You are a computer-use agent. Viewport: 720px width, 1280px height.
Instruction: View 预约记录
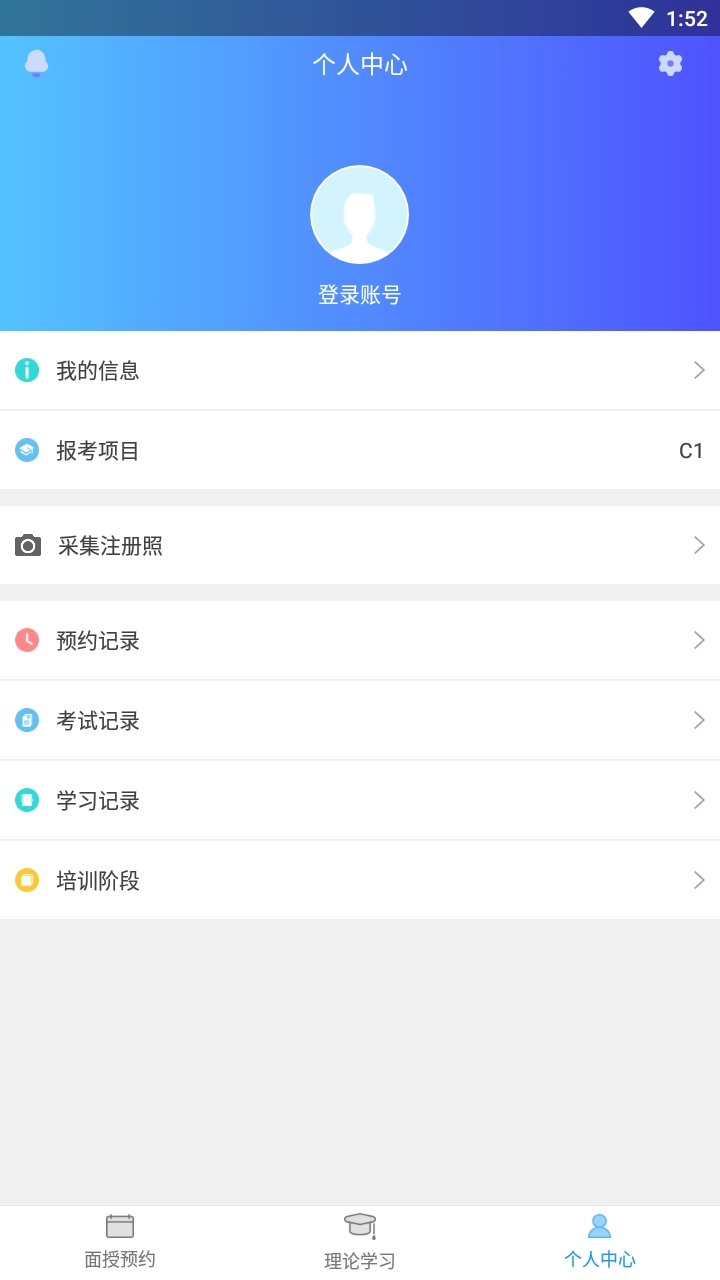click(360, 640)
